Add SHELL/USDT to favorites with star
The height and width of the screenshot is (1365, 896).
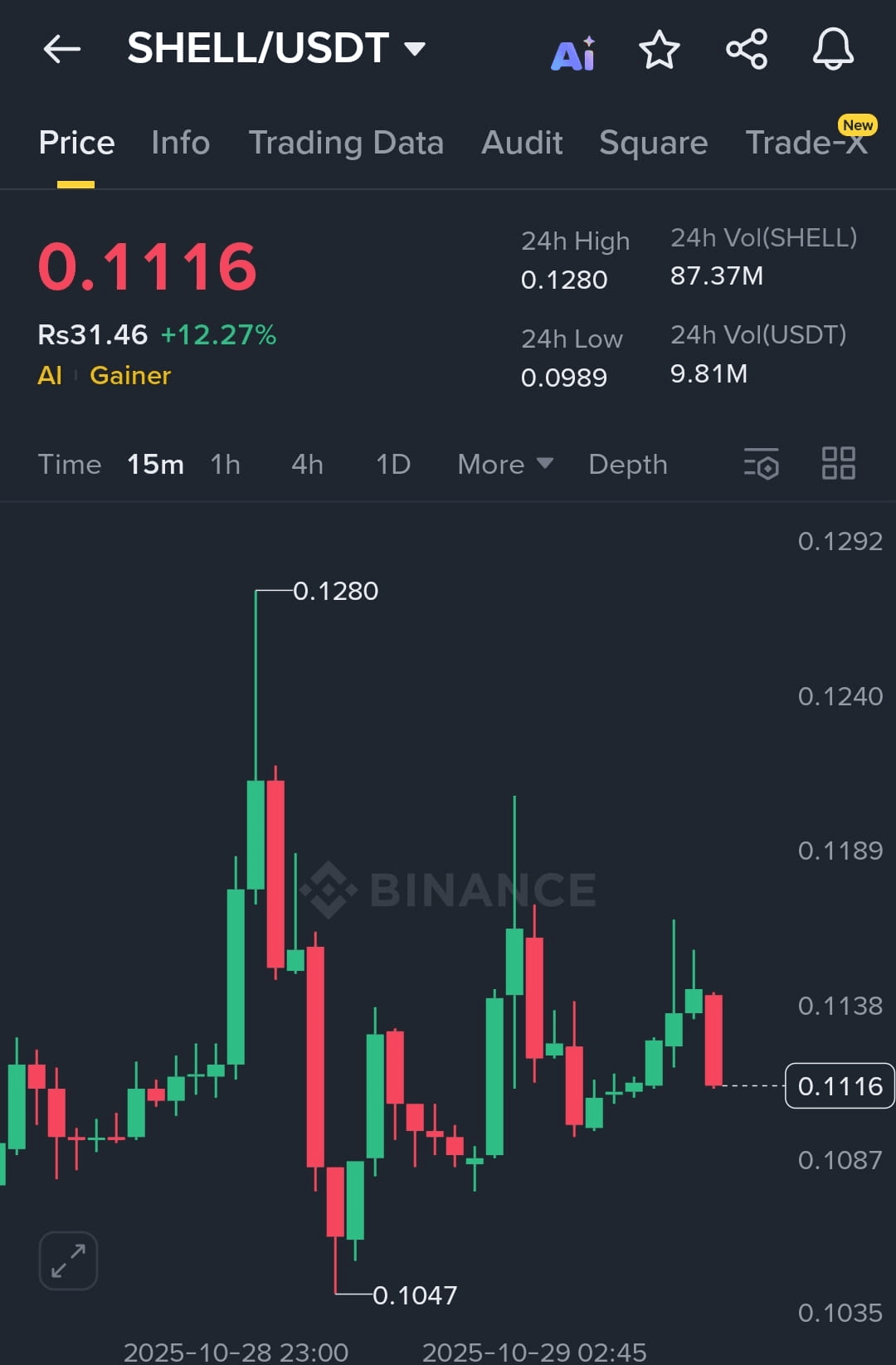[x=660, y=50]
